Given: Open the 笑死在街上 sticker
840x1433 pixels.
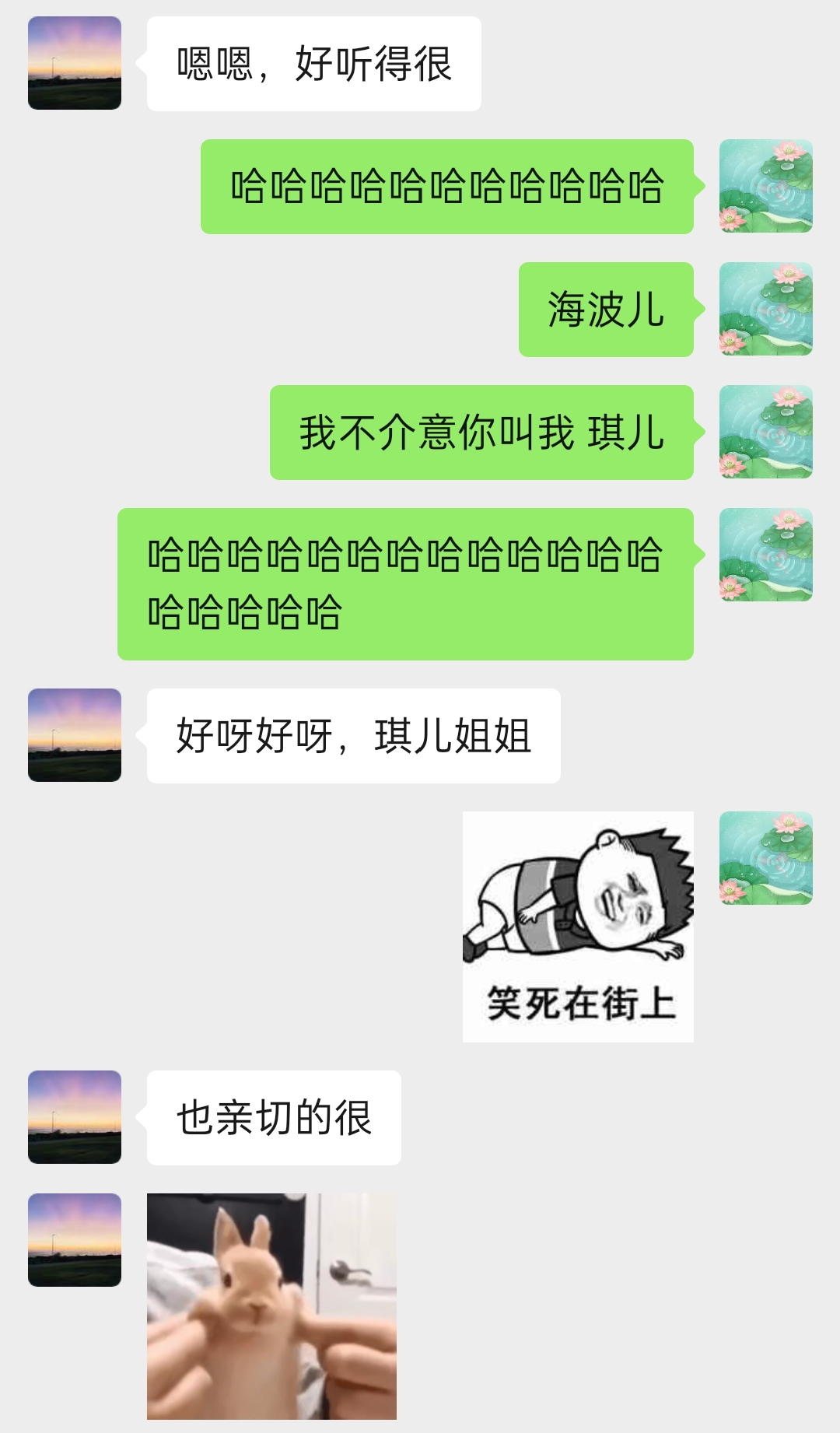Looking at the screenshot, I should [578, 926].
